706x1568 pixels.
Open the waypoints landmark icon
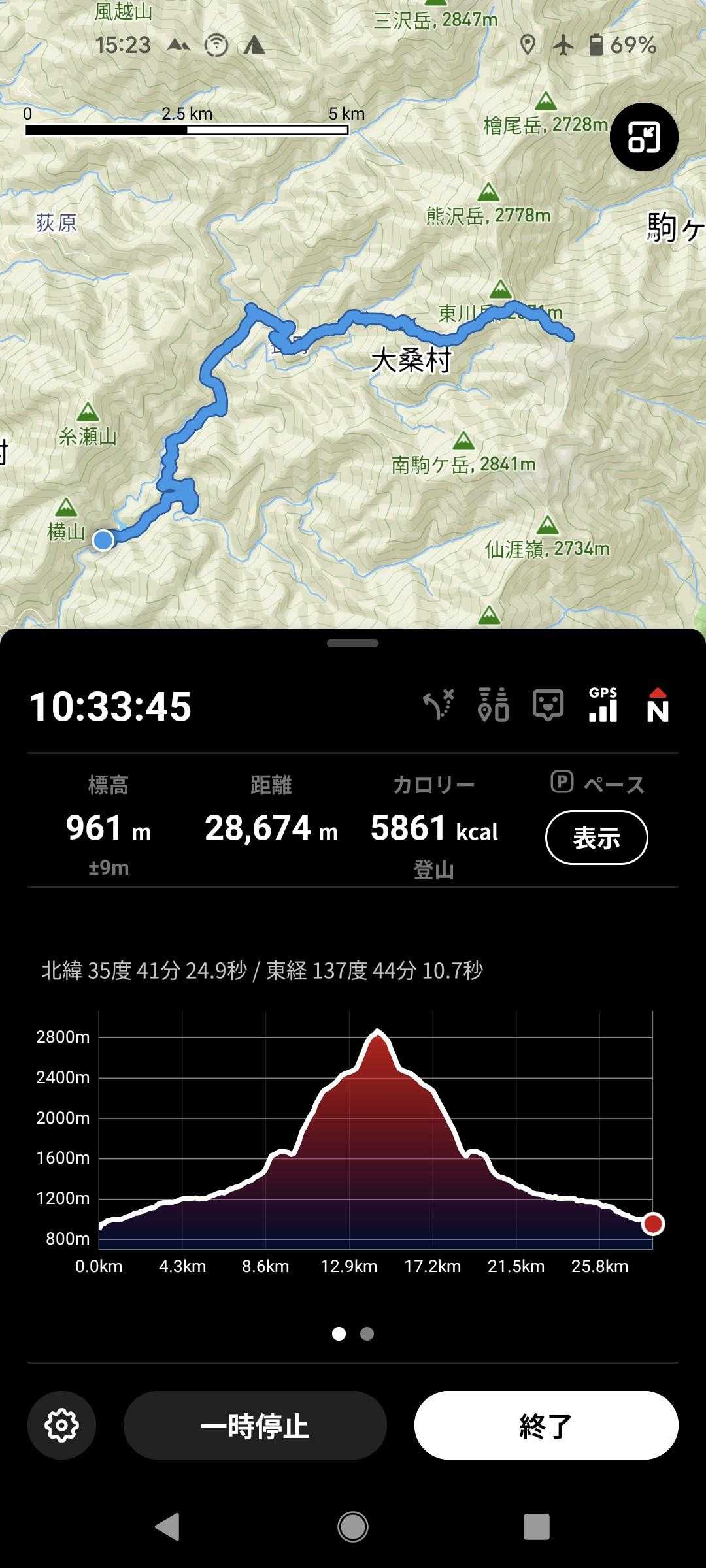pos(494,706)
